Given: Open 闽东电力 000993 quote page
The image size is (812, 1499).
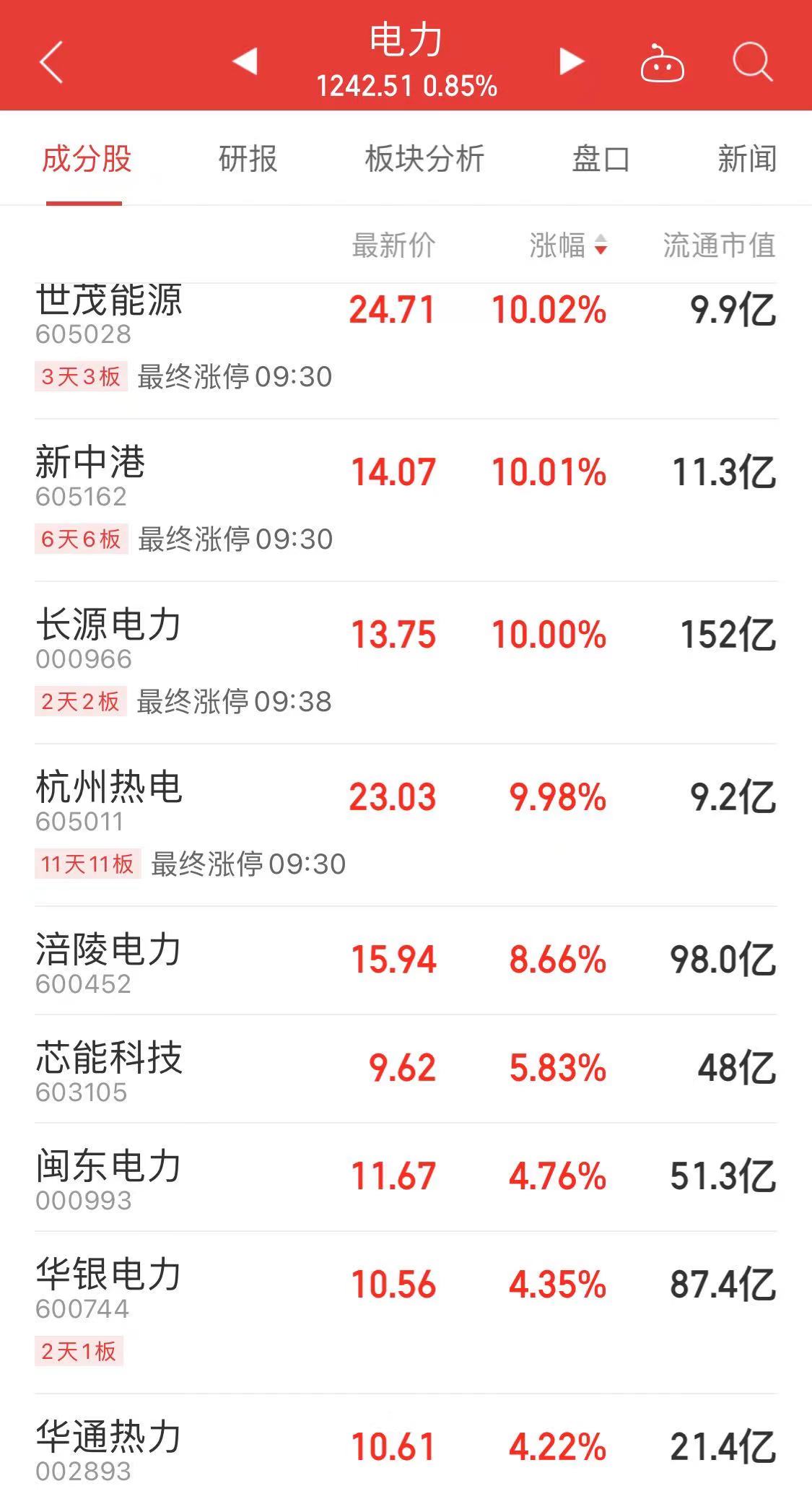Looking at the screenshot, I should point(406,1177).
